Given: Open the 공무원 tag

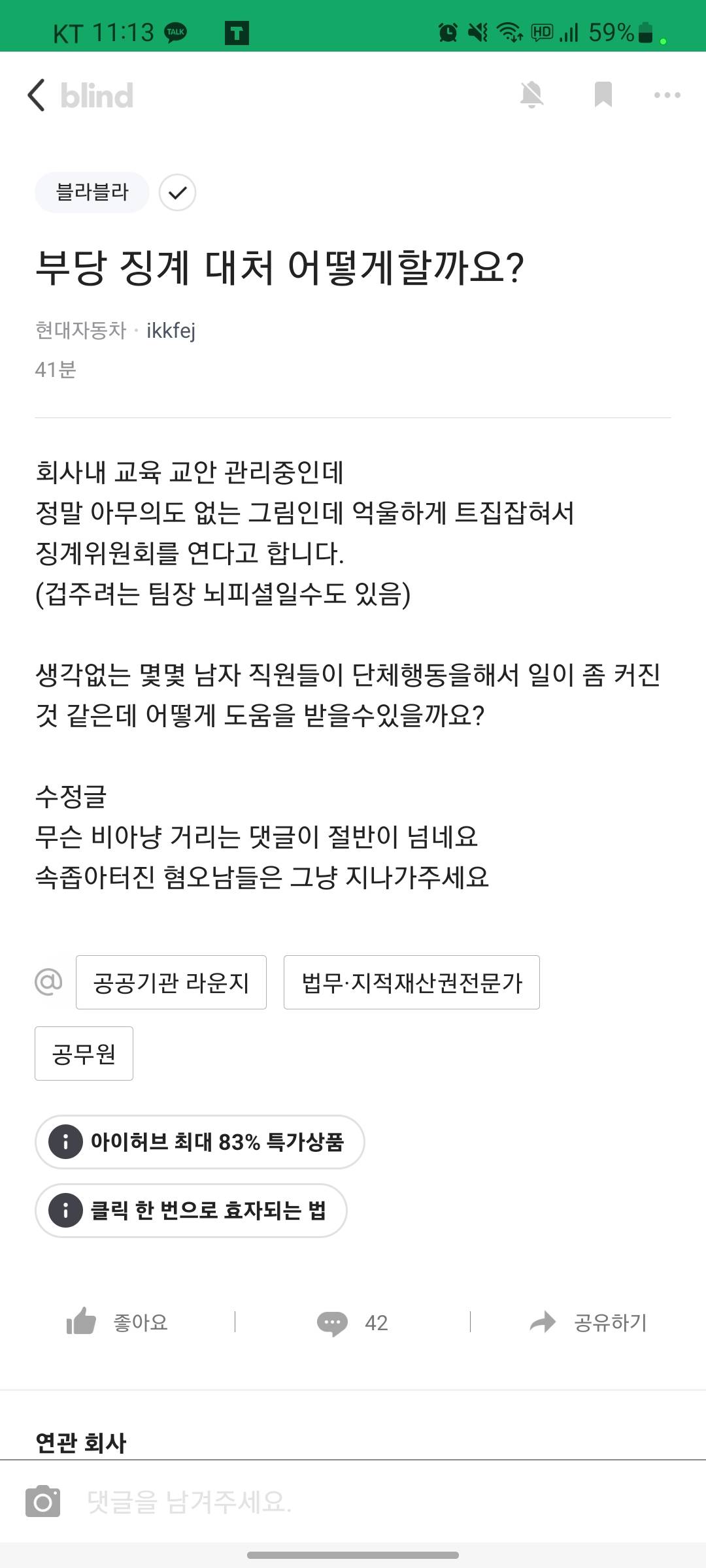Looking at the screenshot, I should (84, 1054).
